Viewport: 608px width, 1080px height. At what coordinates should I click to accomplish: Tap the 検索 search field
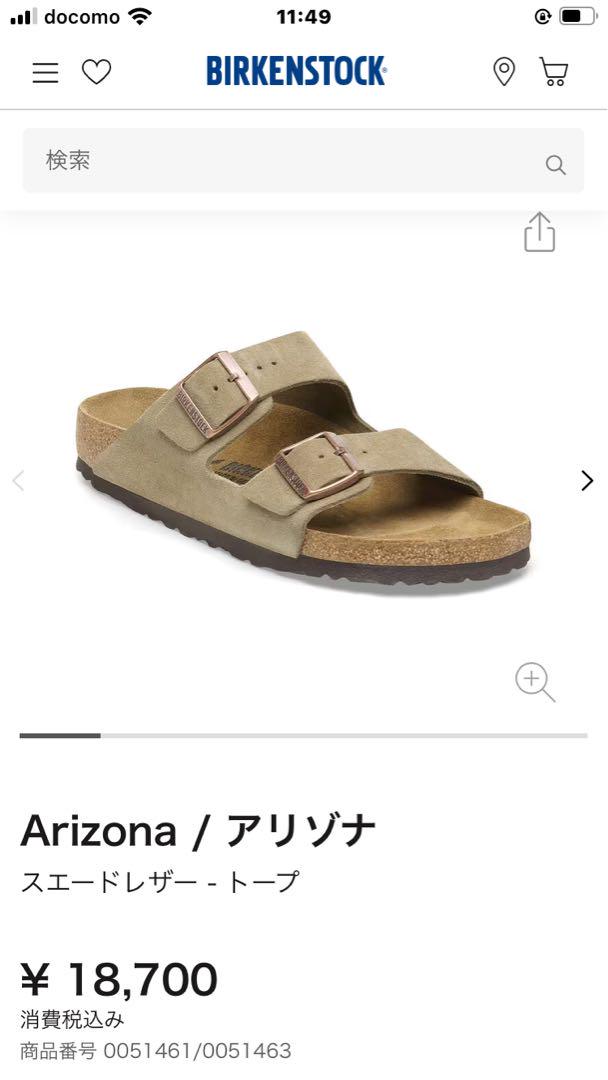click(303, 160)
